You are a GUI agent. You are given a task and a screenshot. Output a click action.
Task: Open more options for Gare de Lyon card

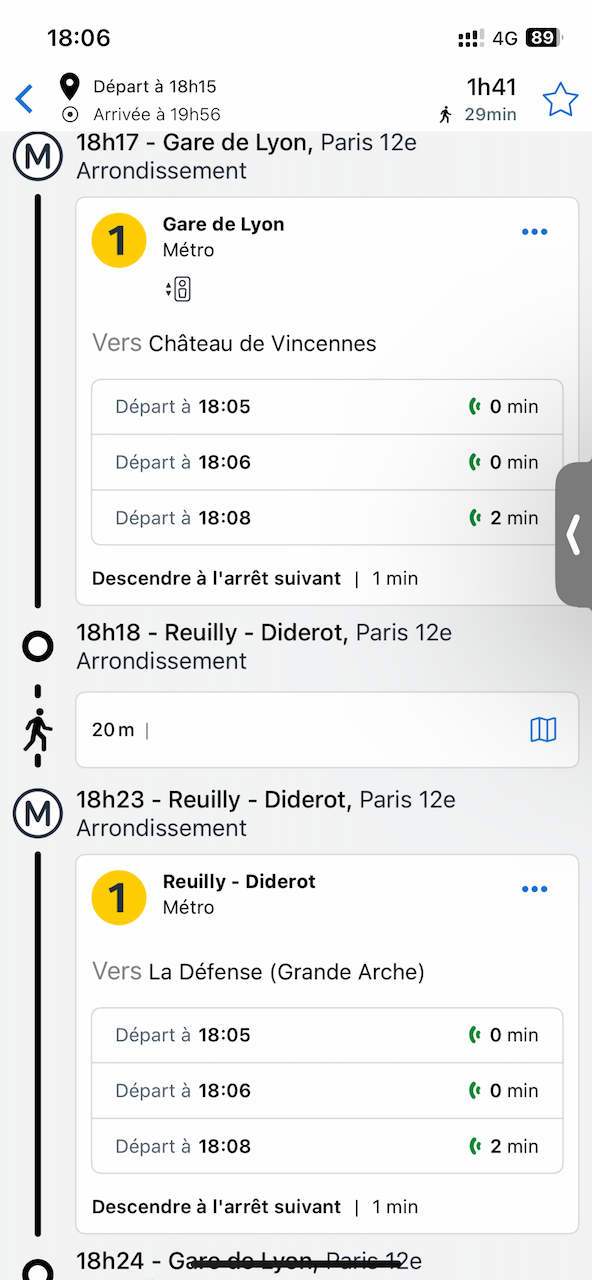pyautogui.click(x=535, y=232)
